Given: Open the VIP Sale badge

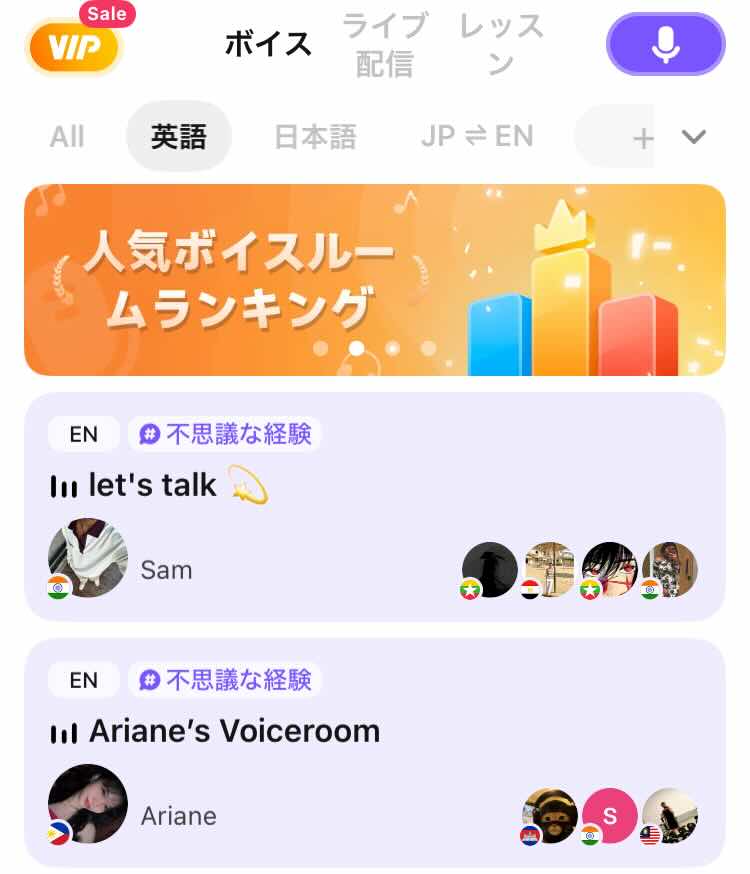Looking at the screenshot, I should pyautogui.click(x=74, y=46).
